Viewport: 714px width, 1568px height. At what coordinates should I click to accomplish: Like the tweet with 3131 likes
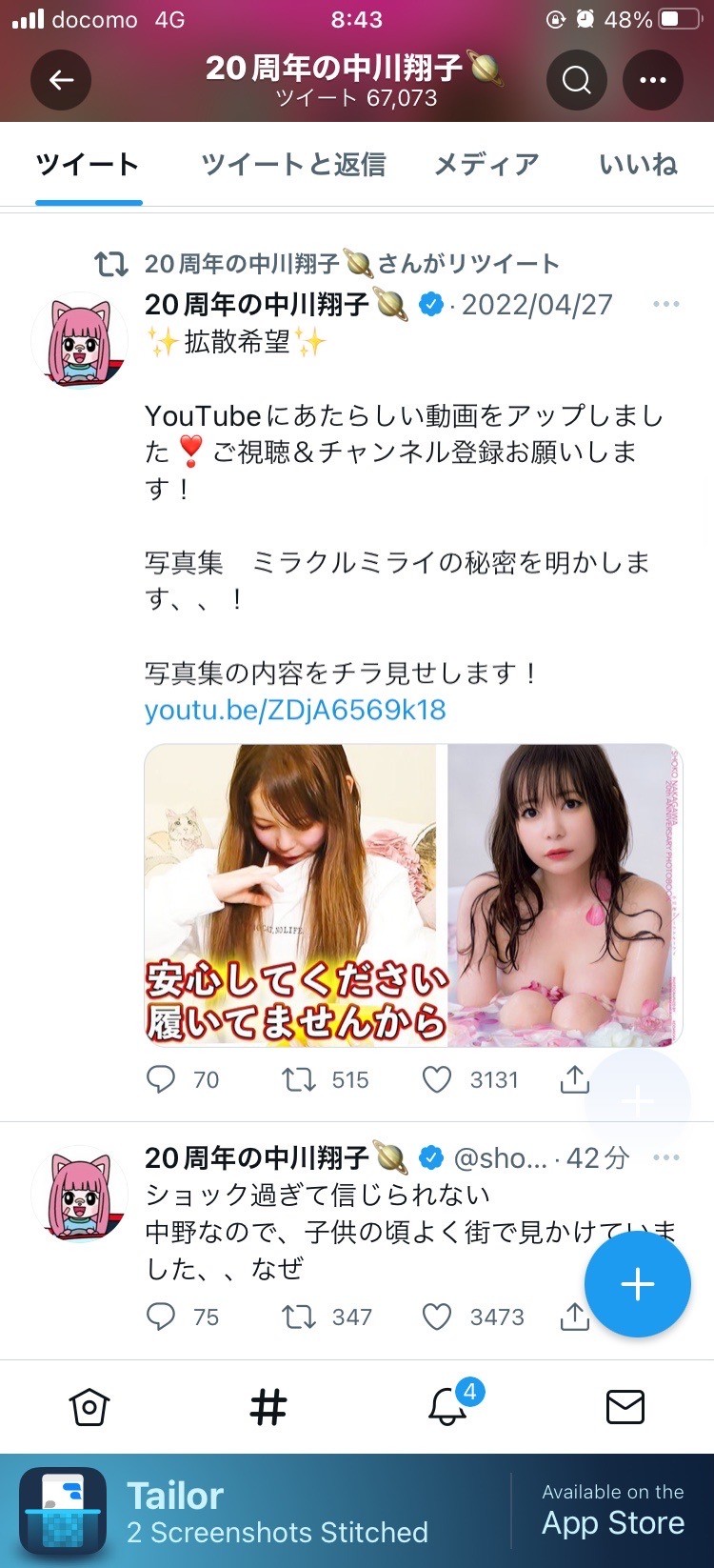point(437,1079)
